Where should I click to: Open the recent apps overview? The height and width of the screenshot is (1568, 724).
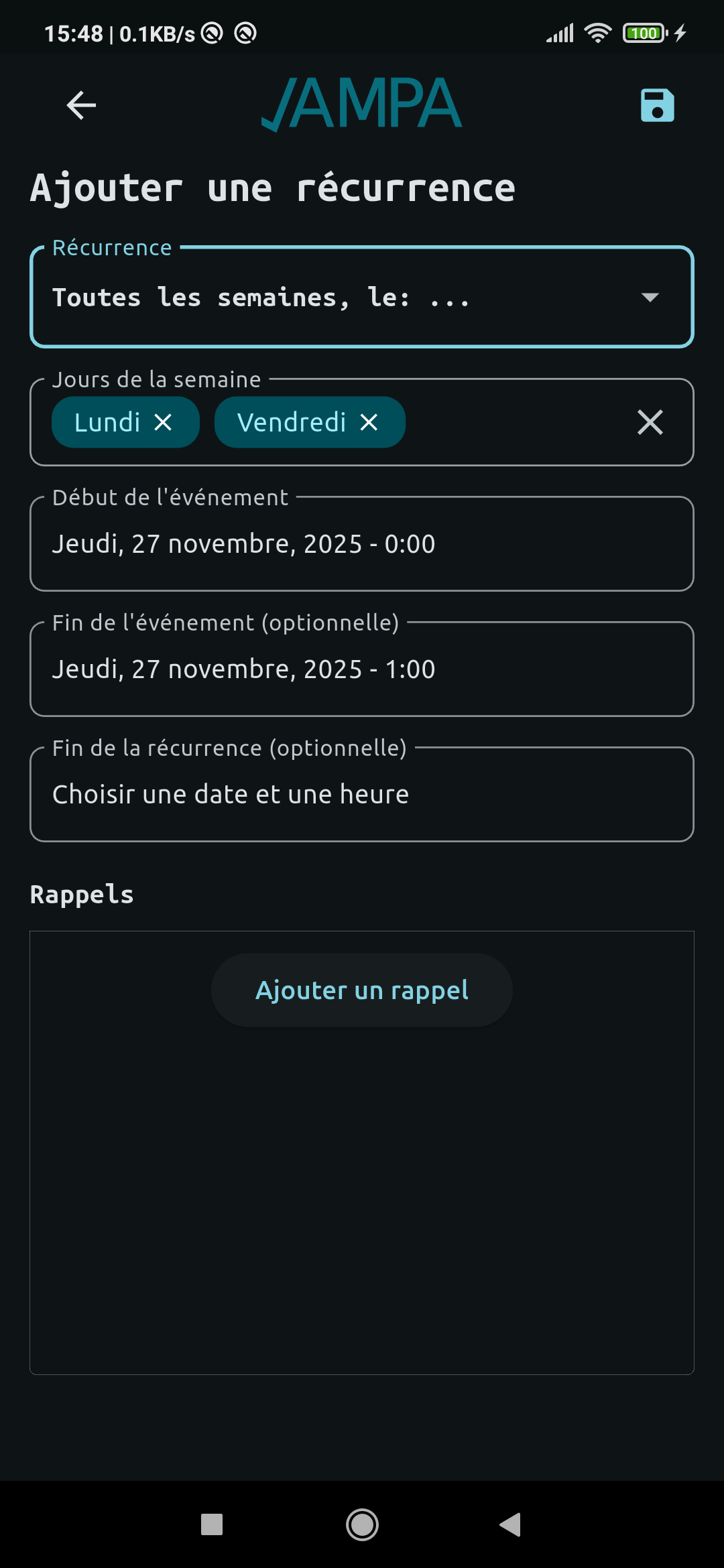click(x=212, y=1524)
